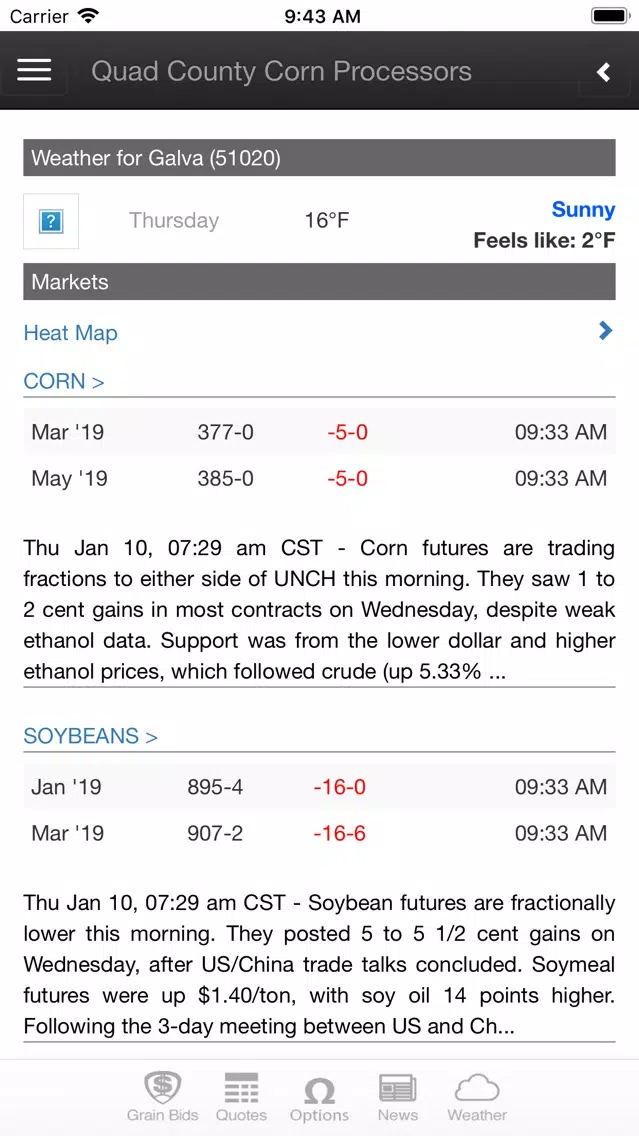Tap the back arrow in header

(x=604, y=72)
